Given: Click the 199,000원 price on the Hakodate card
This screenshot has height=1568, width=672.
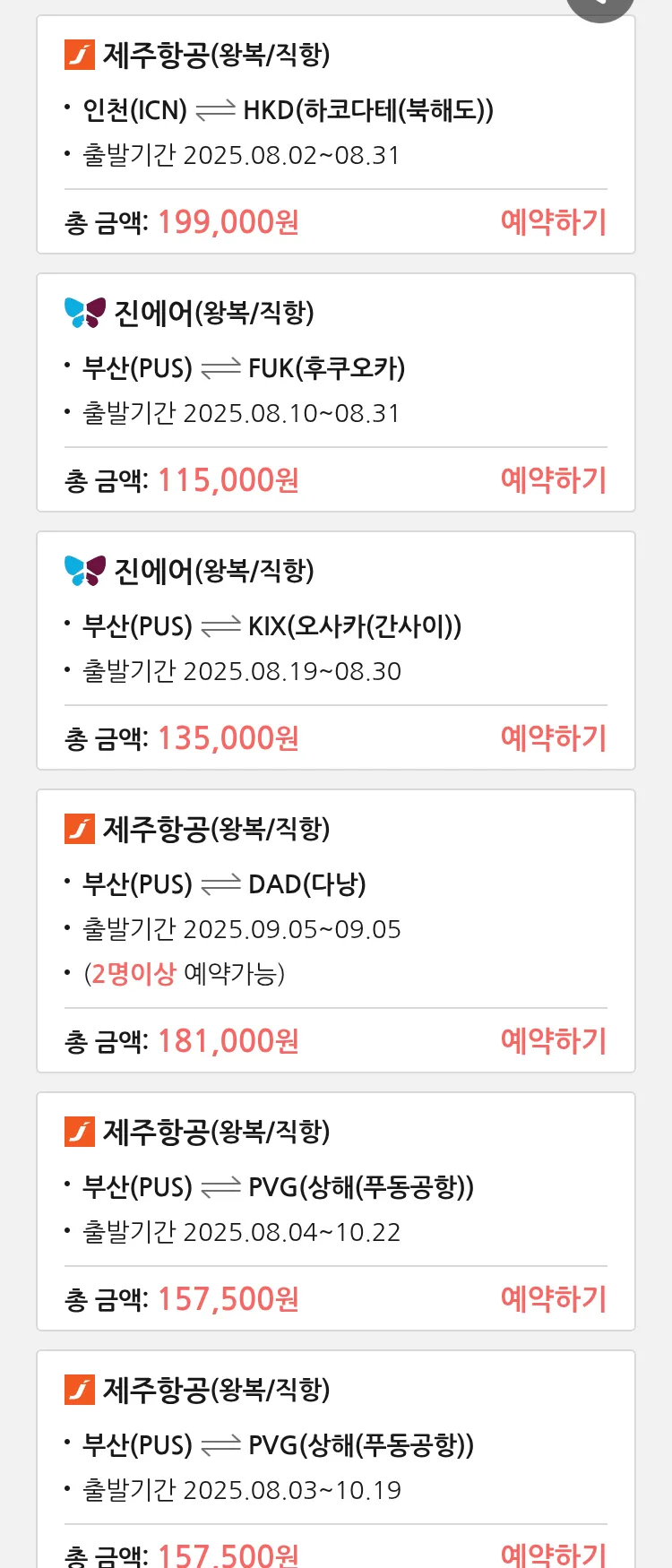Looking at the screenshot, I should [227, 220].
